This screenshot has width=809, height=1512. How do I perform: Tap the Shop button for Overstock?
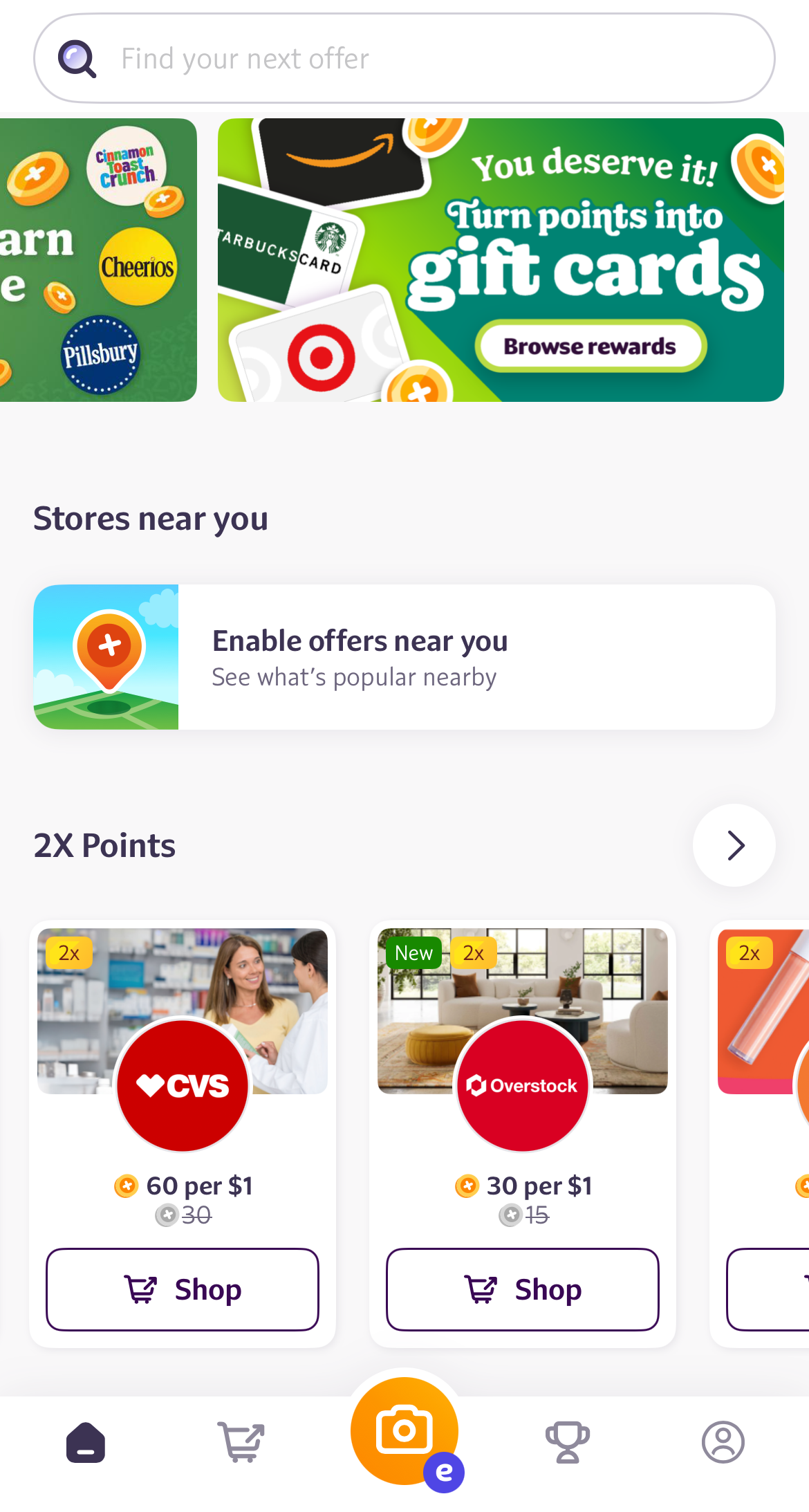522,1289
